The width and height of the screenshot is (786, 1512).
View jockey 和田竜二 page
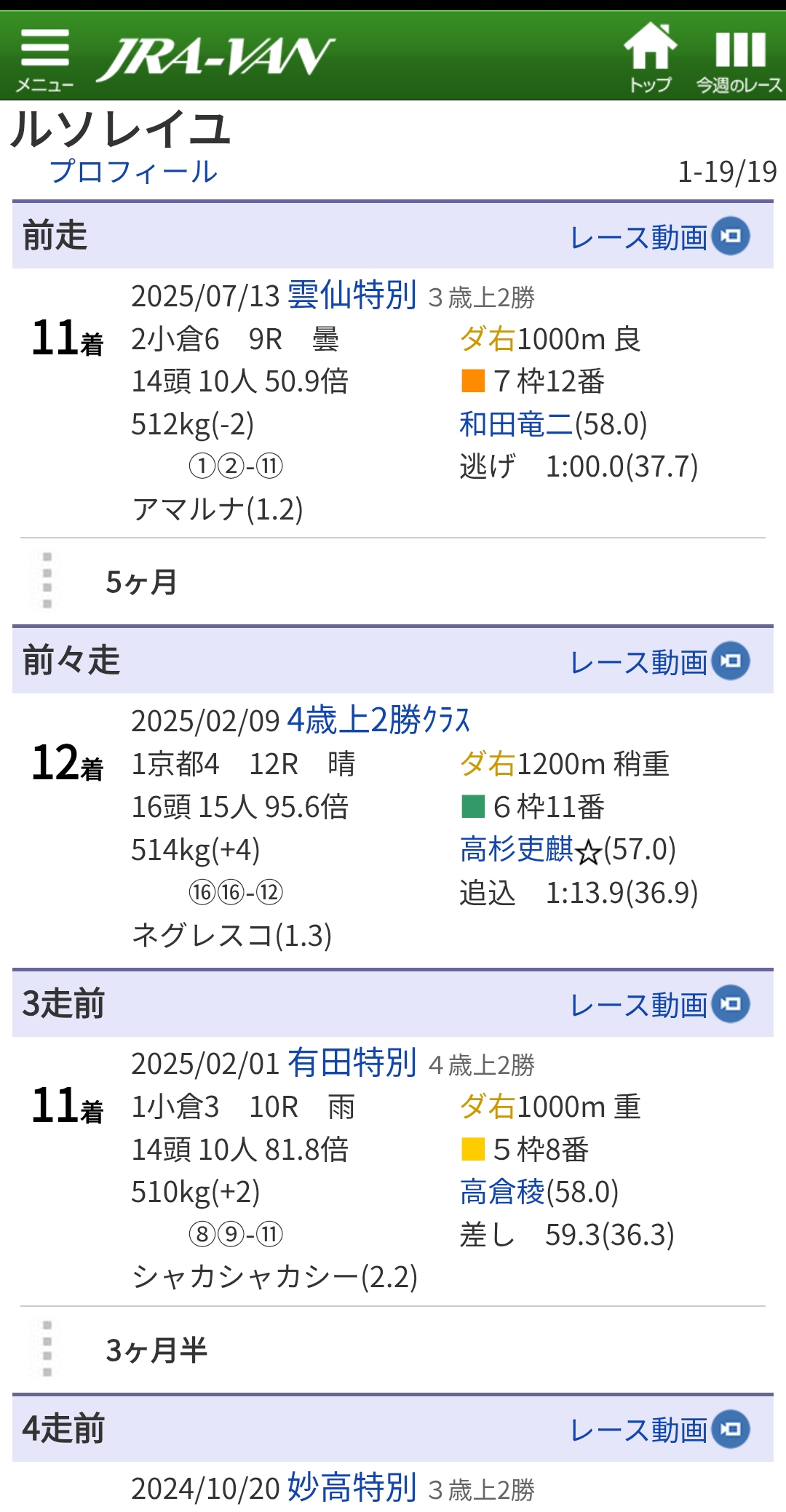tap(516, 424)
